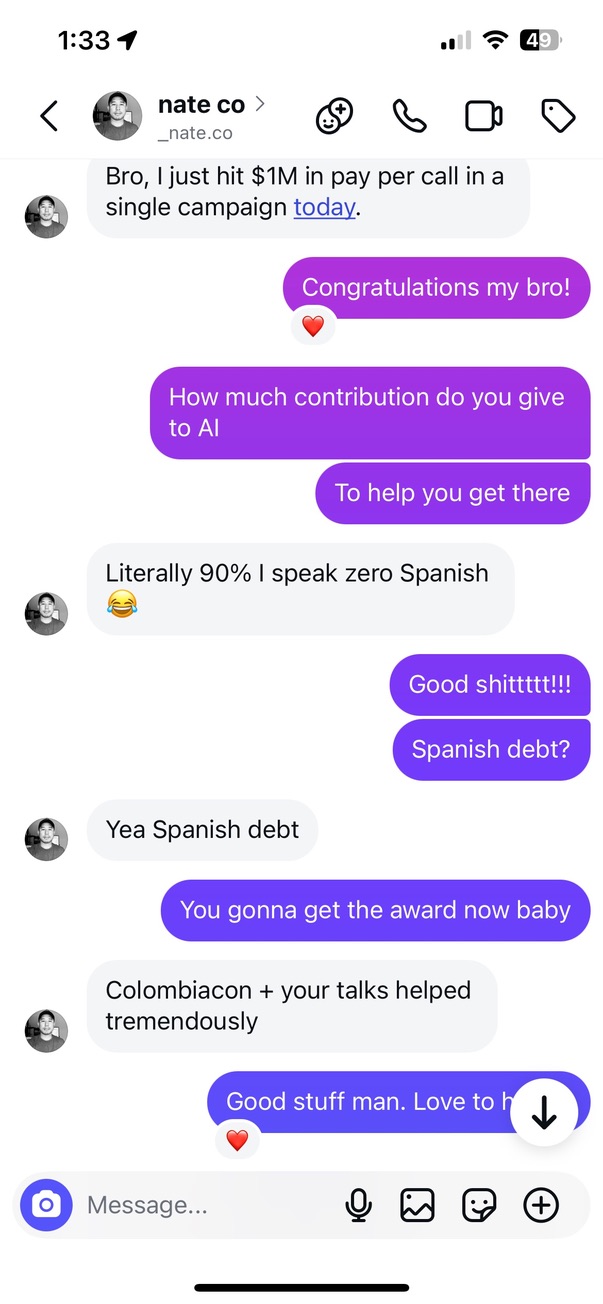Start a video call with nate co
The height and width of the screenshot is (1304, 603).
484,117
